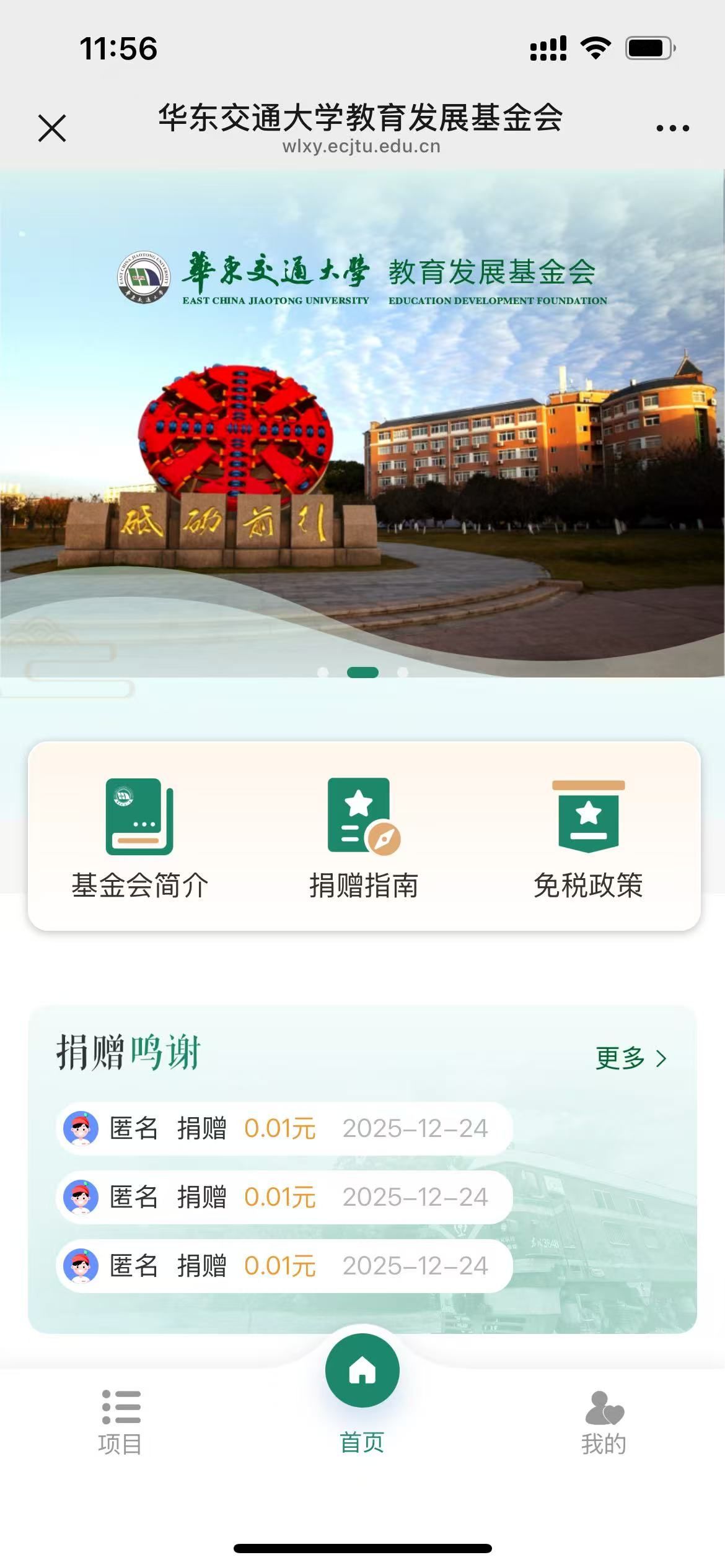Open the three-dot overflow menu
Image resolution: width=725 pixels, height=1568 pixels.
672,128
